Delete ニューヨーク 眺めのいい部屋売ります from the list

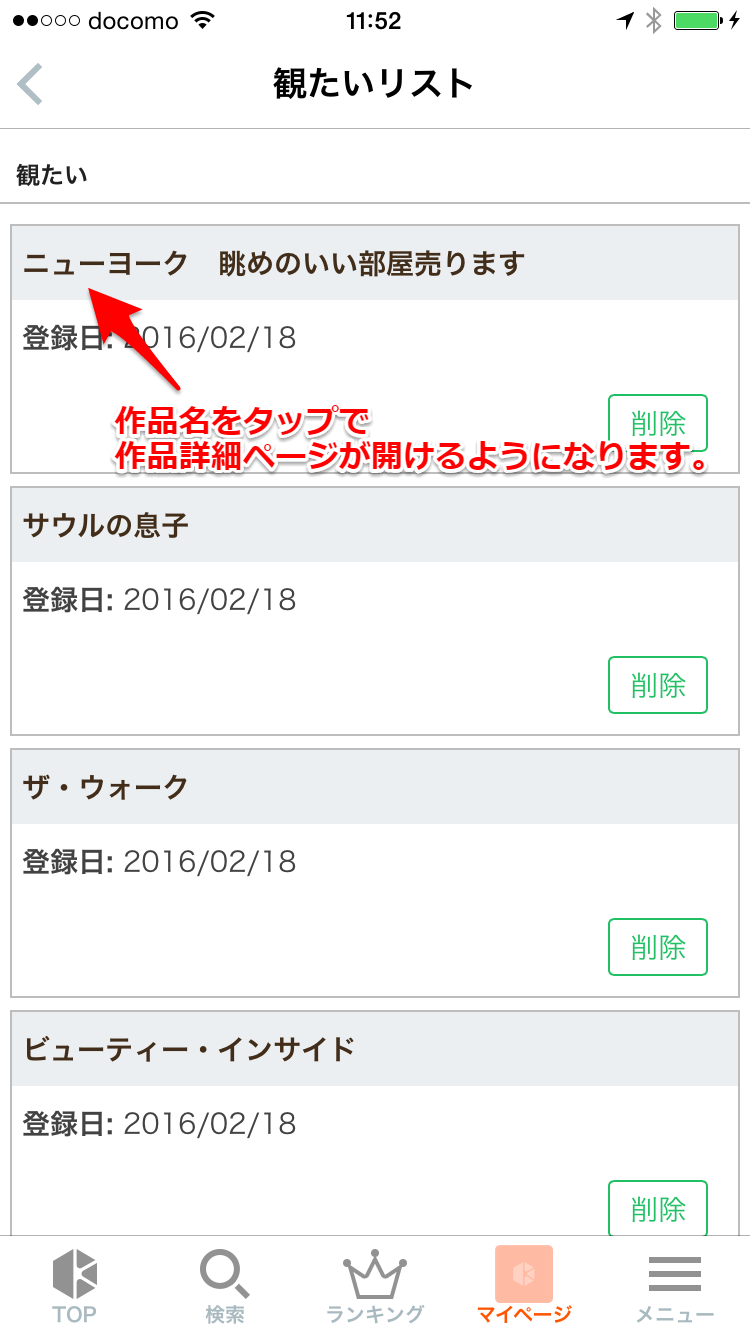(657, 422)
